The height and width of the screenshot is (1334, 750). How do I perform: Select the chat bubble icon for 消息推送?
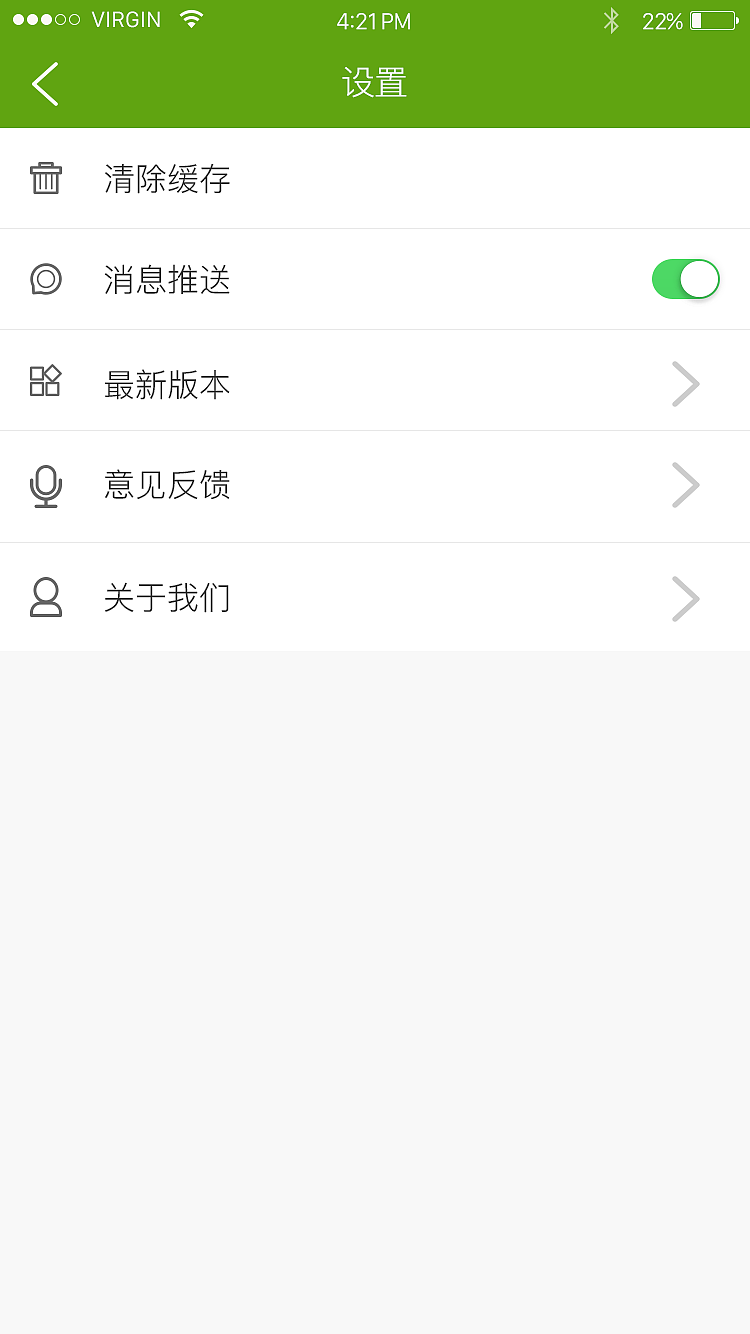46,279
